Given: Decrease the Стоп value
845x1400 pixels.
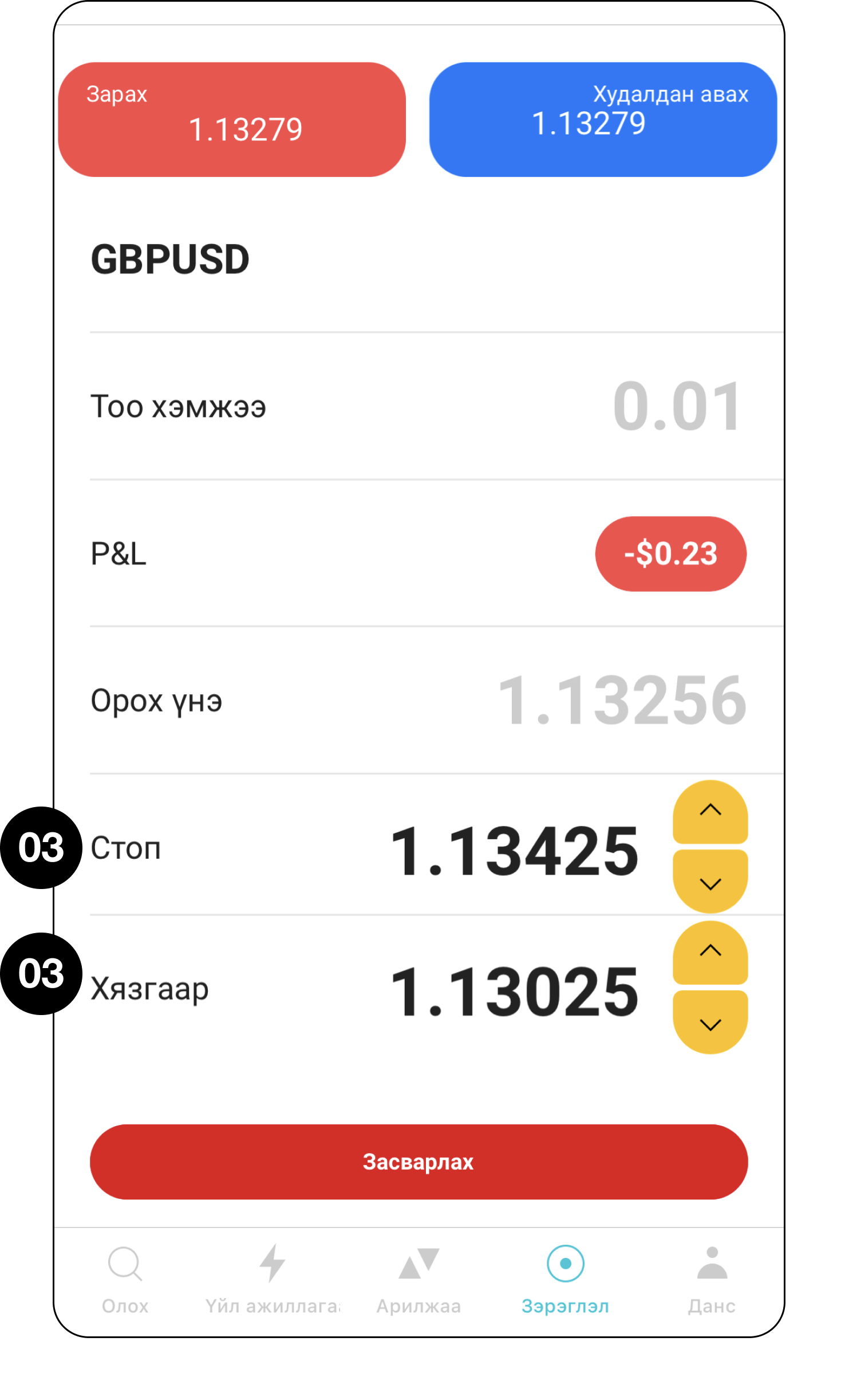Looking at the screenshot, I should click(710, 882).
